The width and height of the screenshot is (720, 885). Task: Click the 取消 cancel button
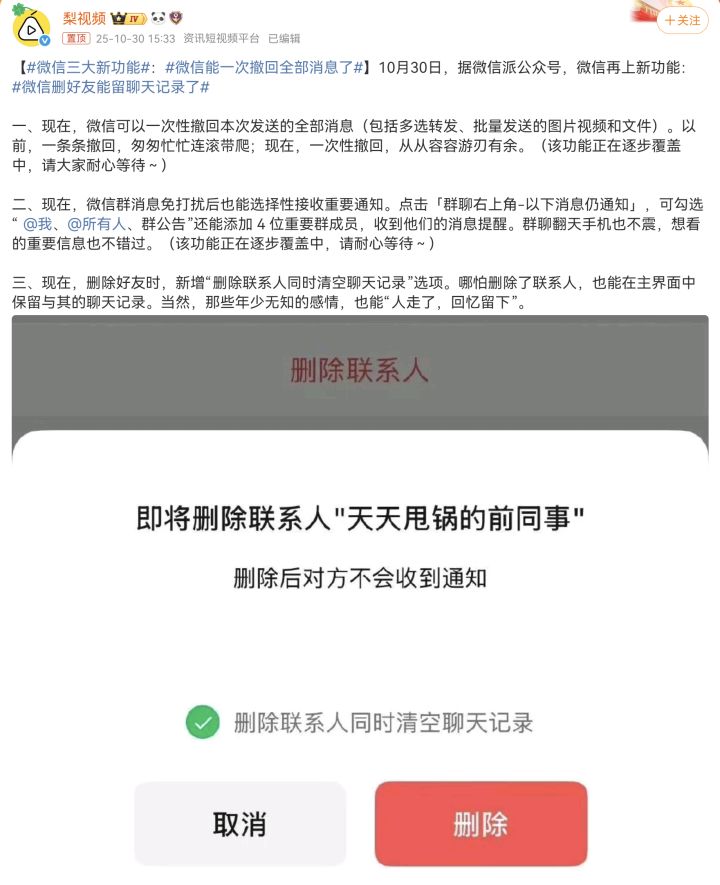pyautogui.click(x=240, y=823)
